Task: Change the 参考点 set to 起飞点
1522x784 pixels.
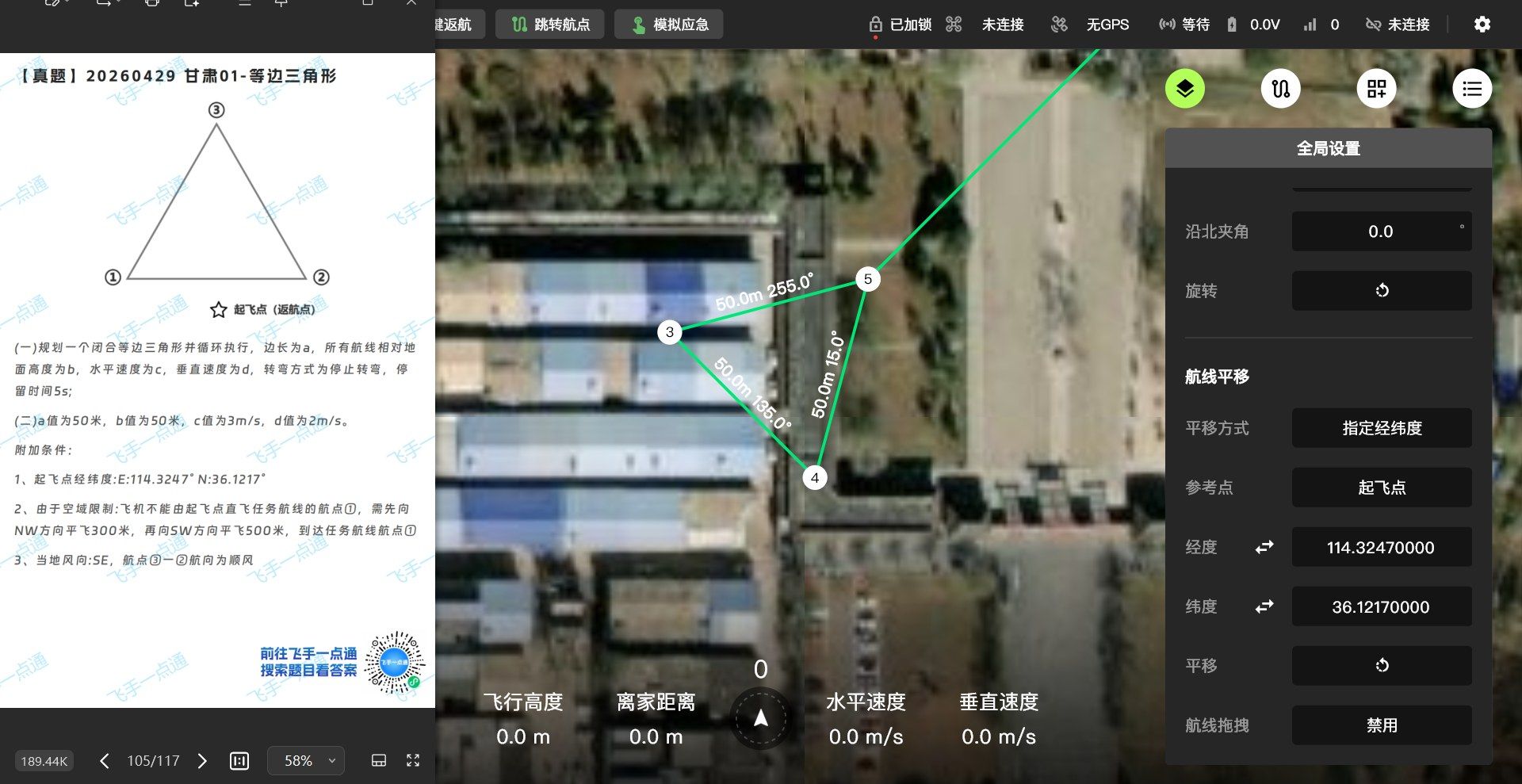Action: (1382, 488)
